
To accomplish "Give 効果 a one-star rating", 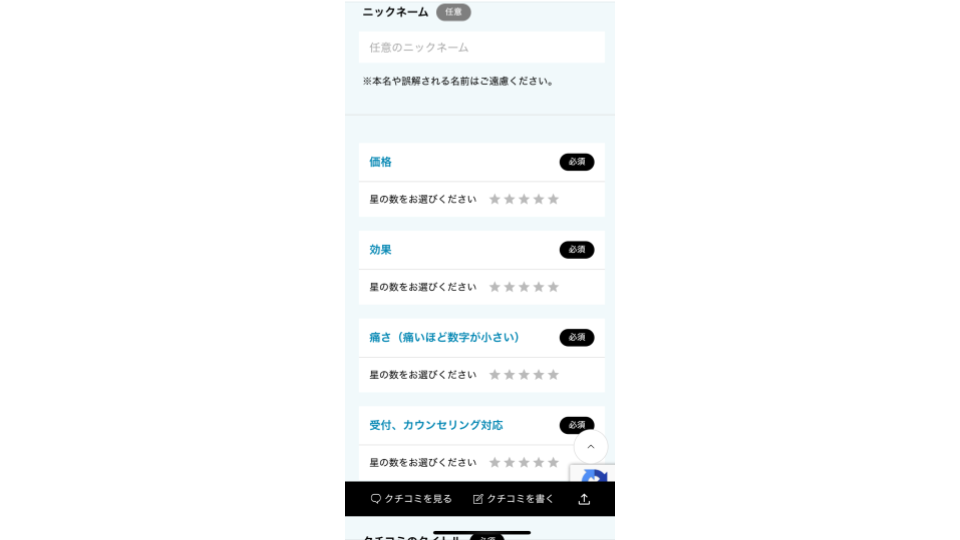I will (x=495, y=287).
